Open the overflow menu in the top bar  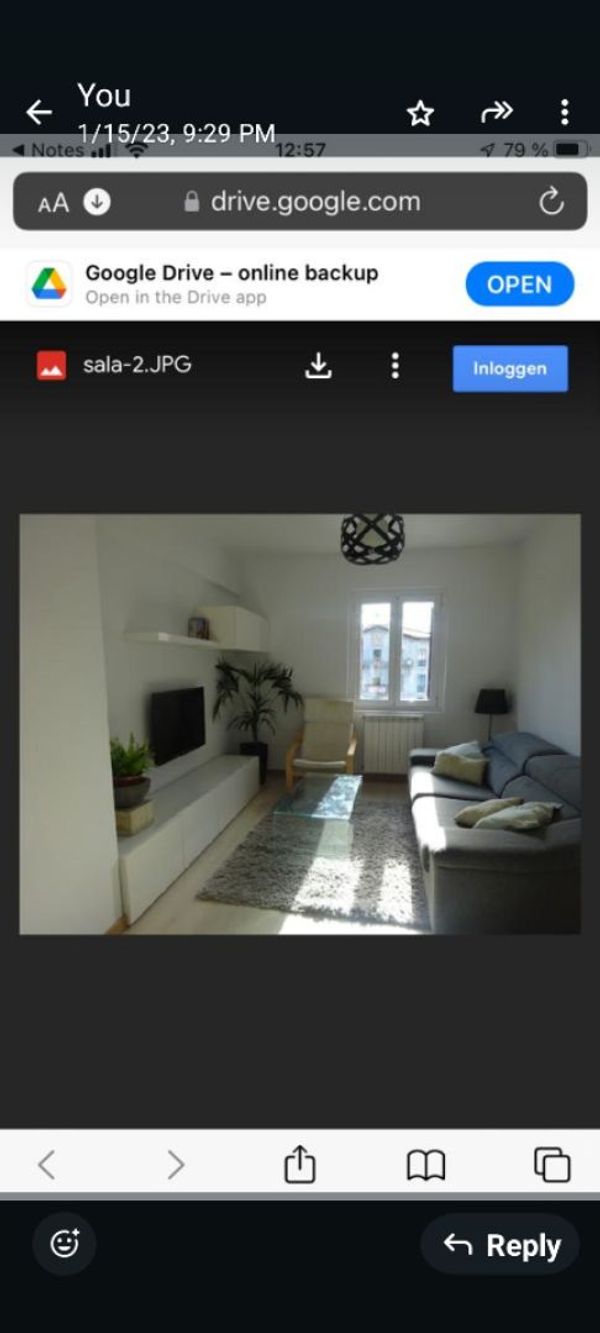click(564, 112)
